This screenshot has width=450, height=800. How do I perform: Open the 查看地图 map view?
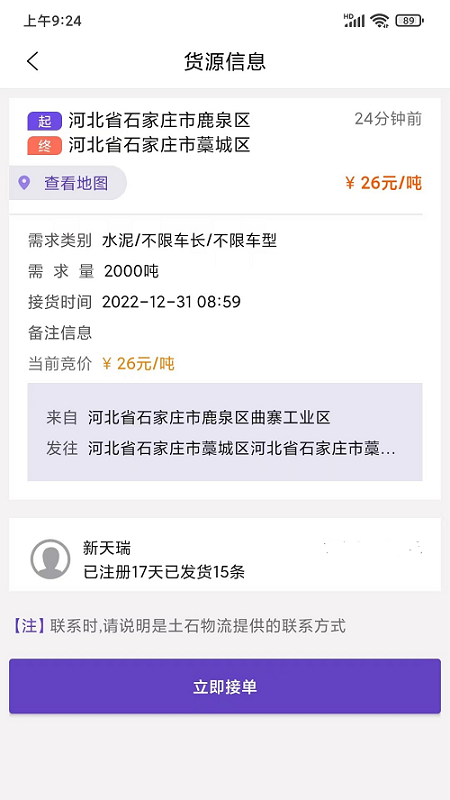(x=68, y=183)
